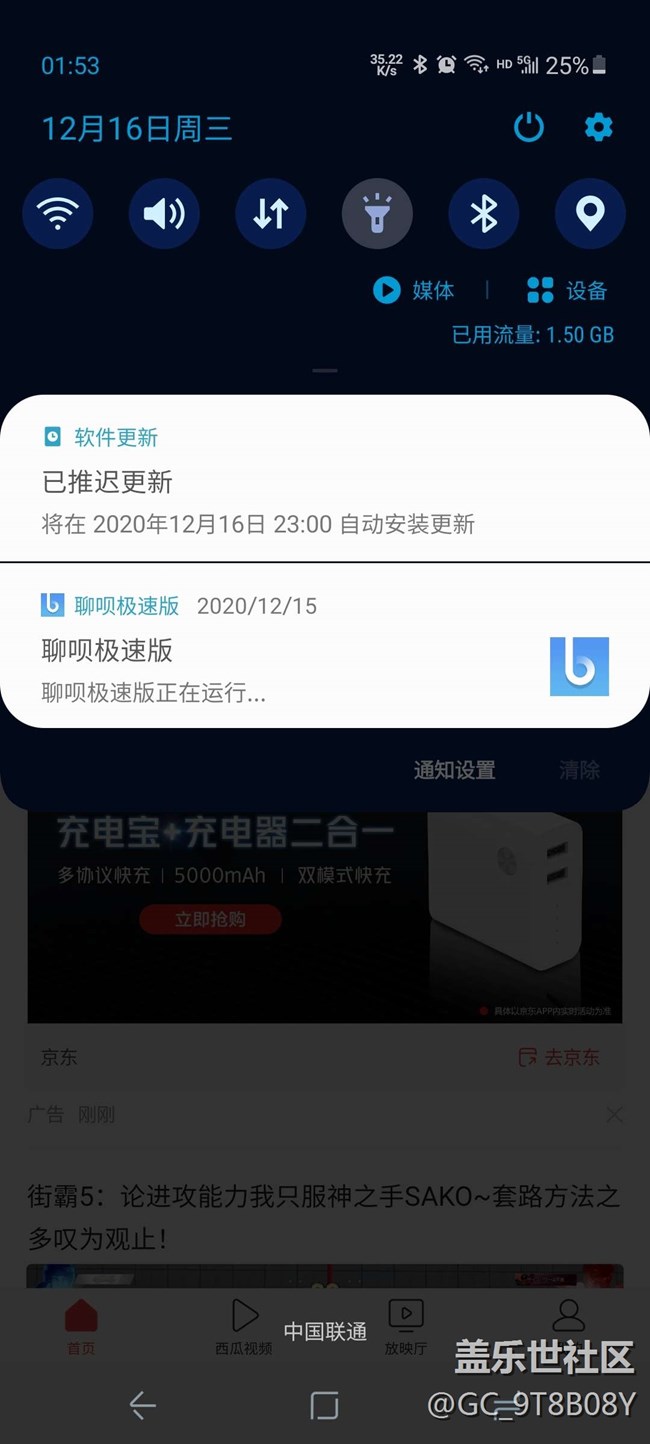The width and height of the screenshot is (650, 1444).
Task: Toggle mobile data quick setting
Action: click(x=271, y=214)
